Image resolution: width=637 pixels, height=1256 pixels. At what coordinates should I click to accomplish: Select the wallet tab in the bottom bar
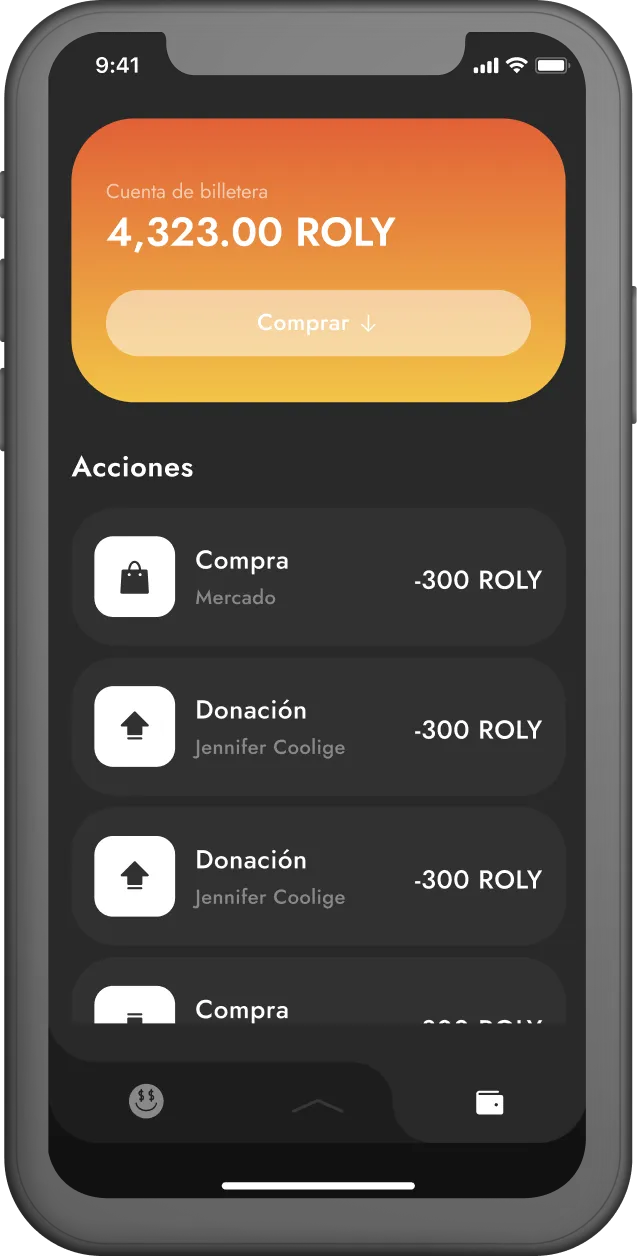[489, 1102]
